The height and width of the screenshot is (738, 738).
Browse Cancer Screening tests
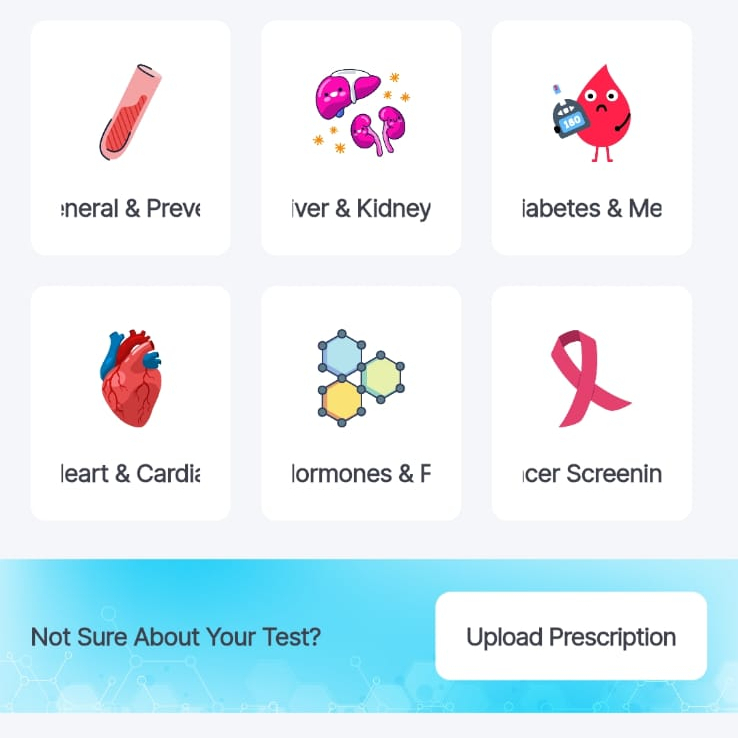(x=591, y=403)
